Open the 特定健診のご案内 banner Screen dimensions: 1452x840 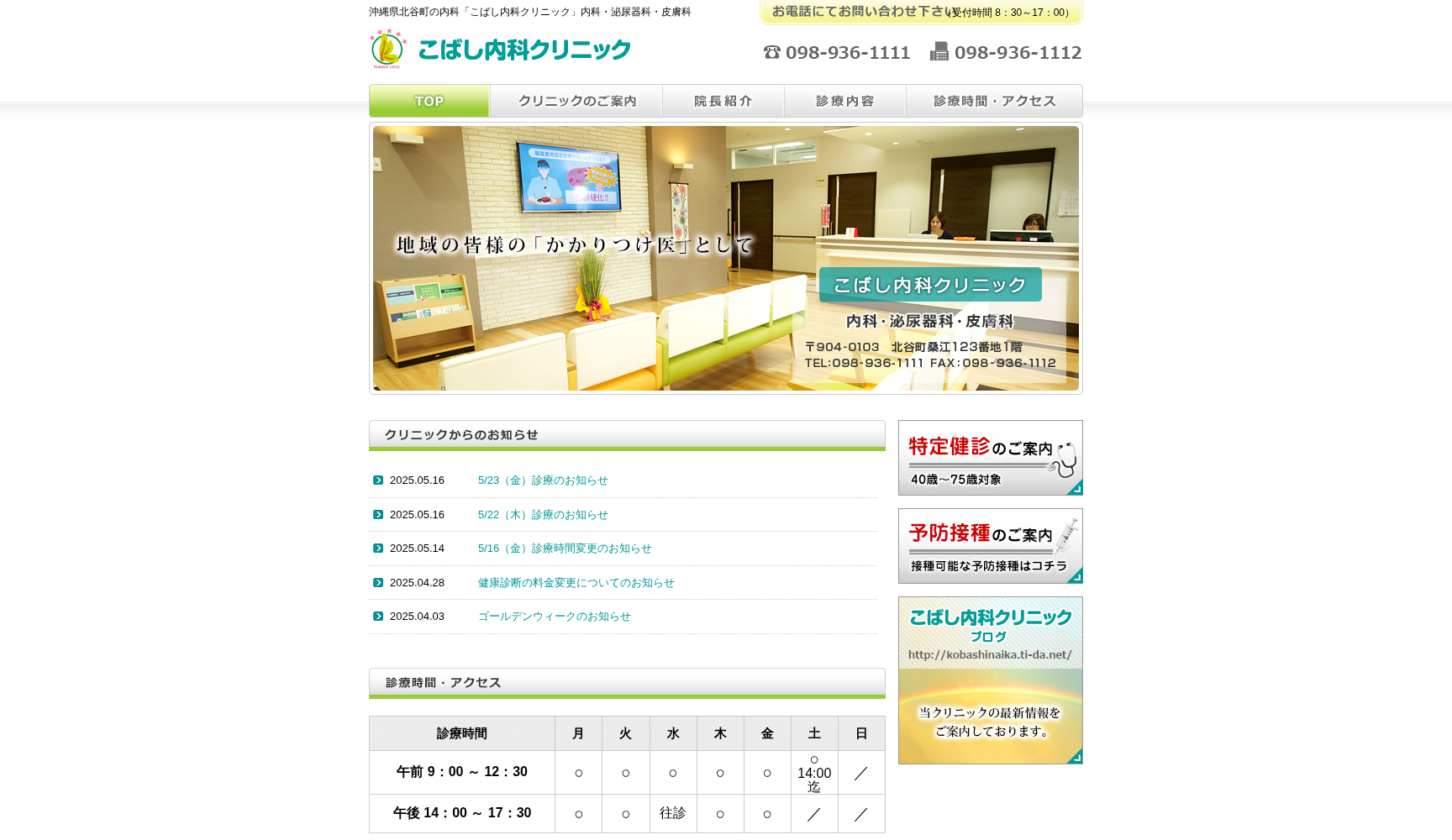(990, 458)
